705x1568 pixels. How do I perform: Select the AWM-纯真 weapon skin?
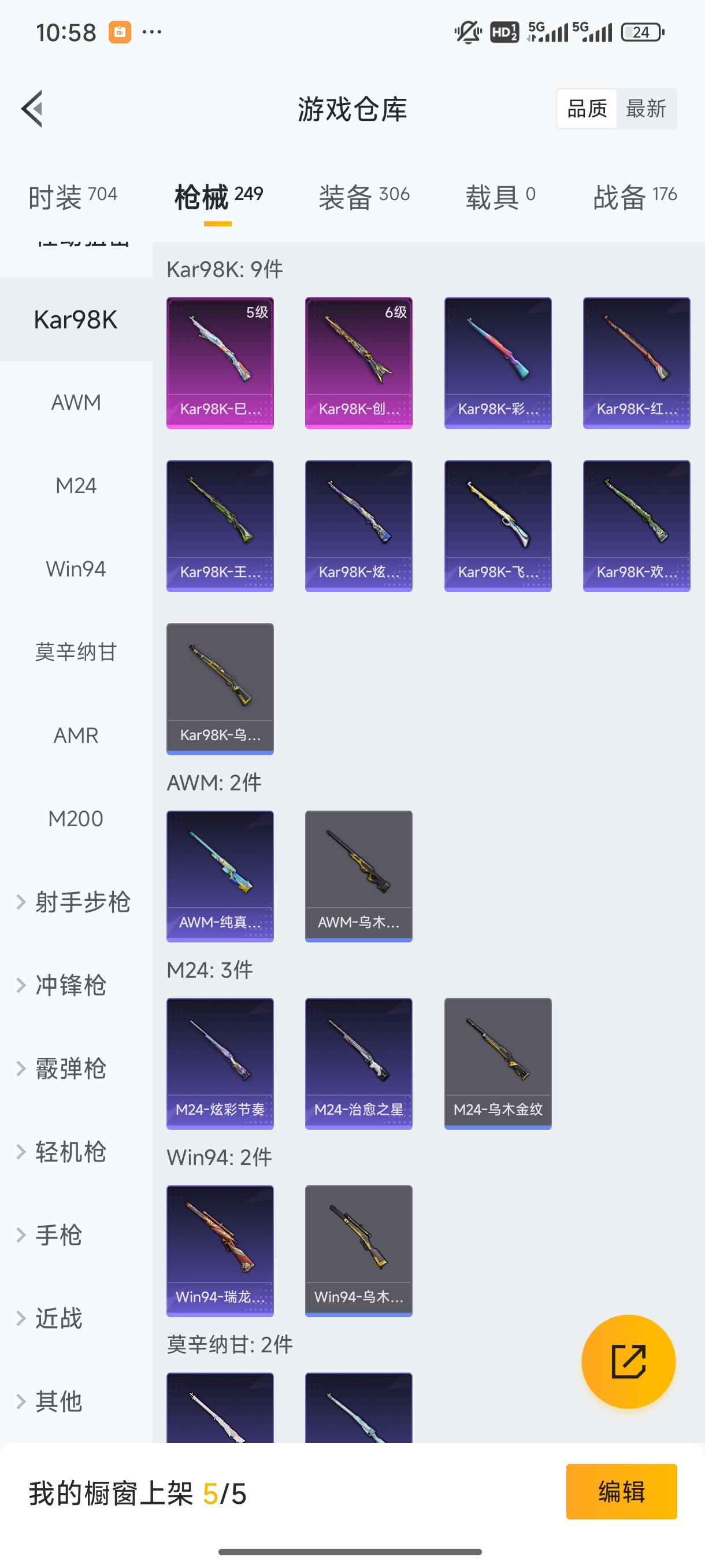click(220, 877)
